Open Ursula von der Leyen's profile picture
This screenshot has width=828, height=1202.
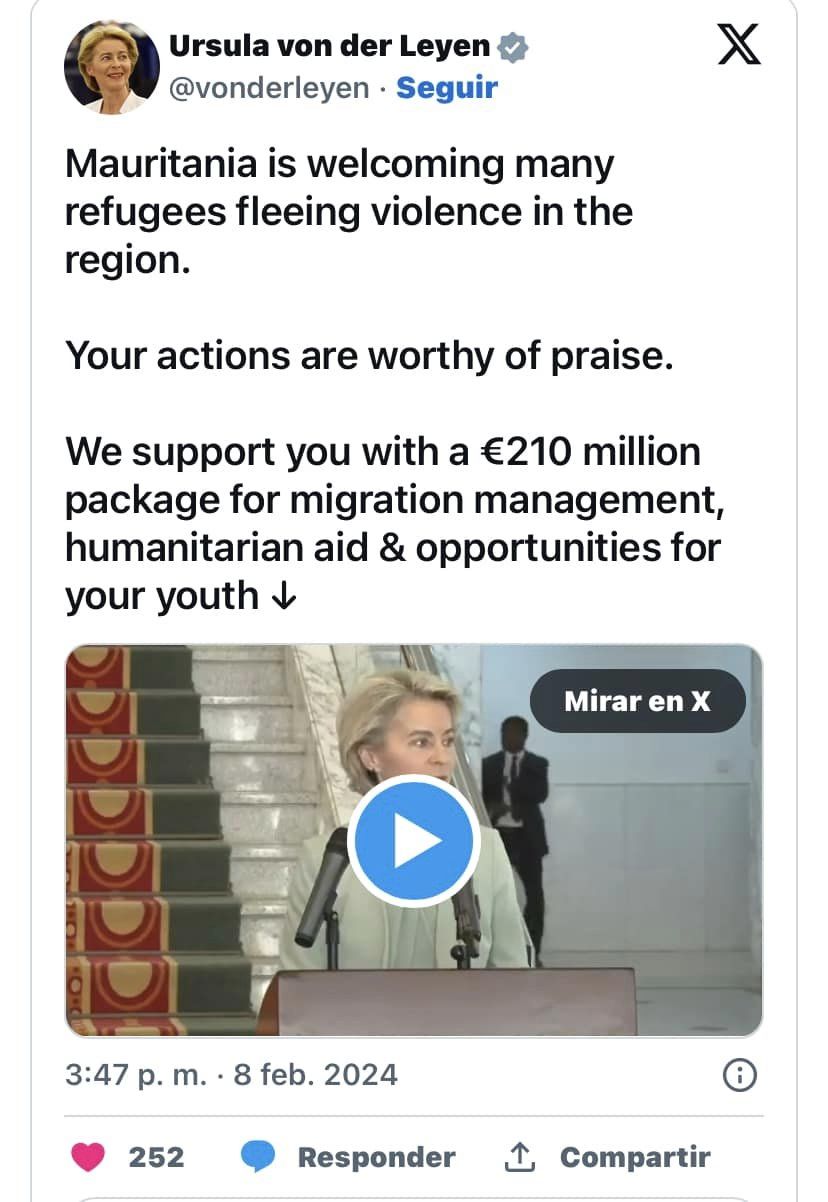point(112,67)
